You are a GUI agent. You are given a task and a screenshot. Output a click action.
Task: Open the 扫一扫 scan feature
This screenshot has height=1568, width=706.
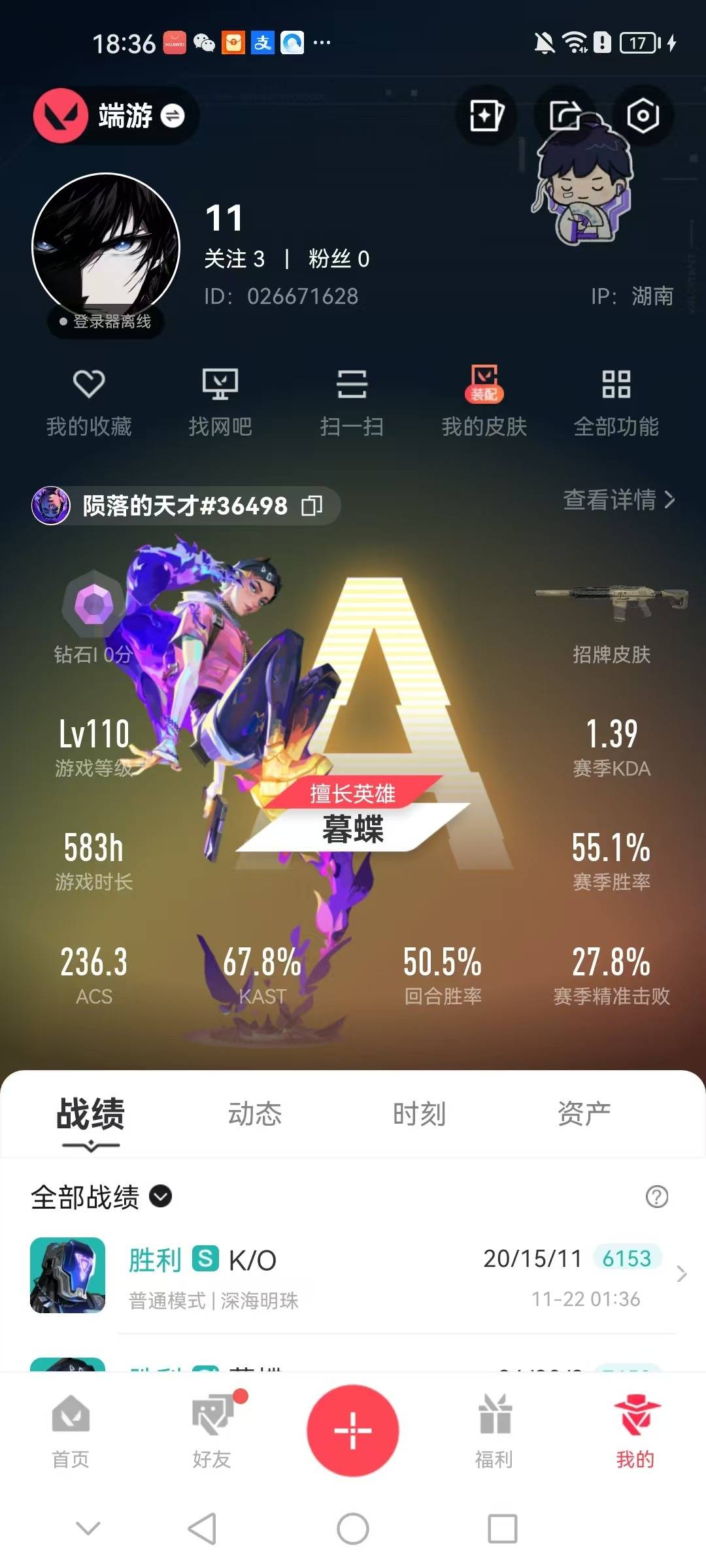click(x=352, y=402)
